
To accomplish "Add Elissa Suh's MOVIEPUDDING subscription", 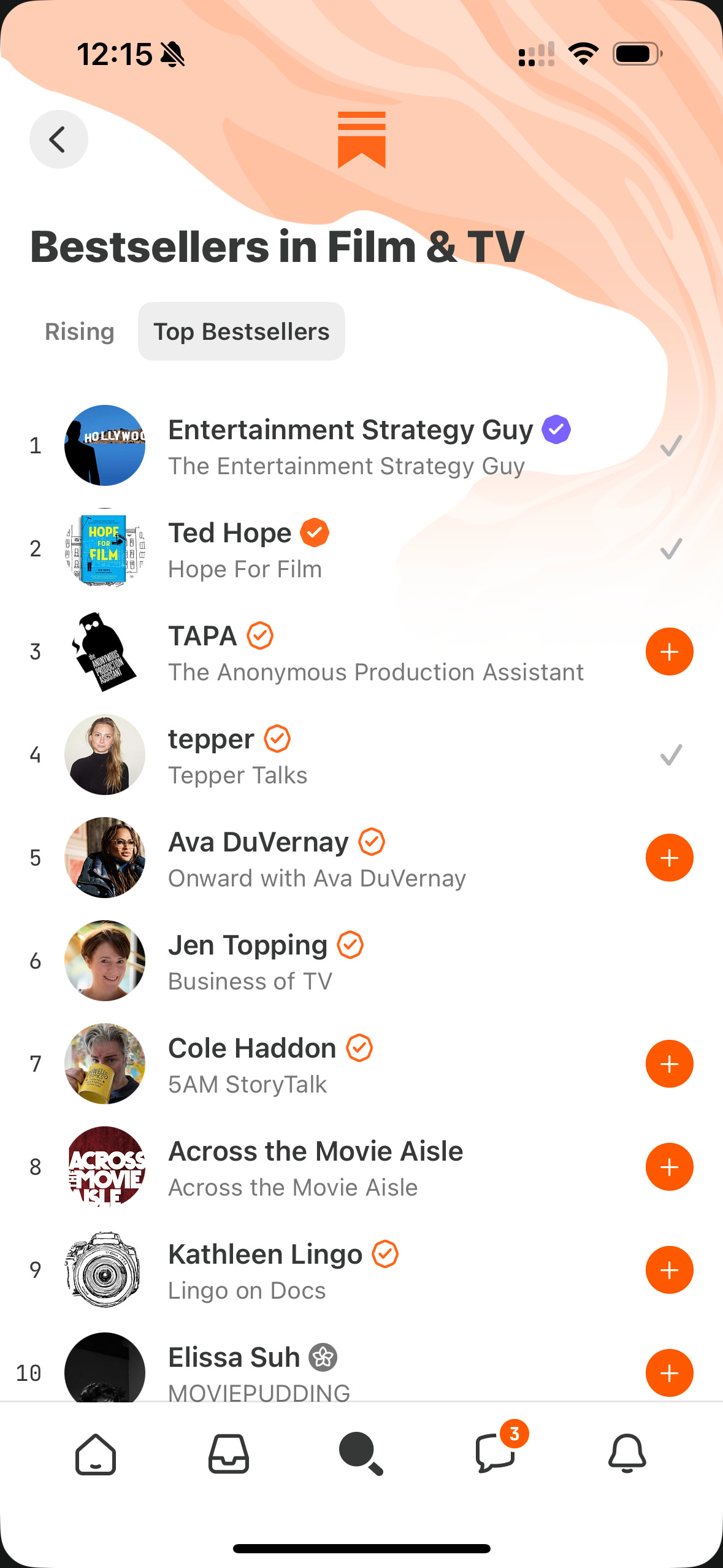I will [669, 1373].
